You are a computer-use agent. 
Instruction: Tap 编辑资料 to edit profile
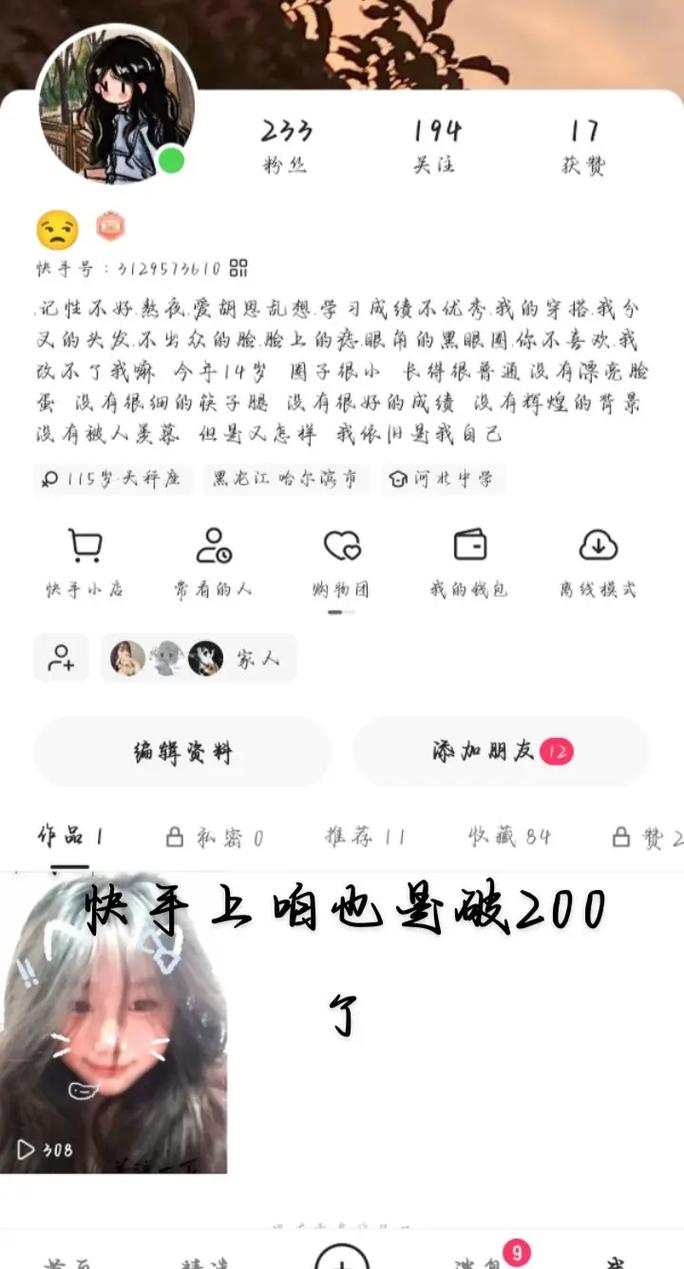click(x=182, y=752)
